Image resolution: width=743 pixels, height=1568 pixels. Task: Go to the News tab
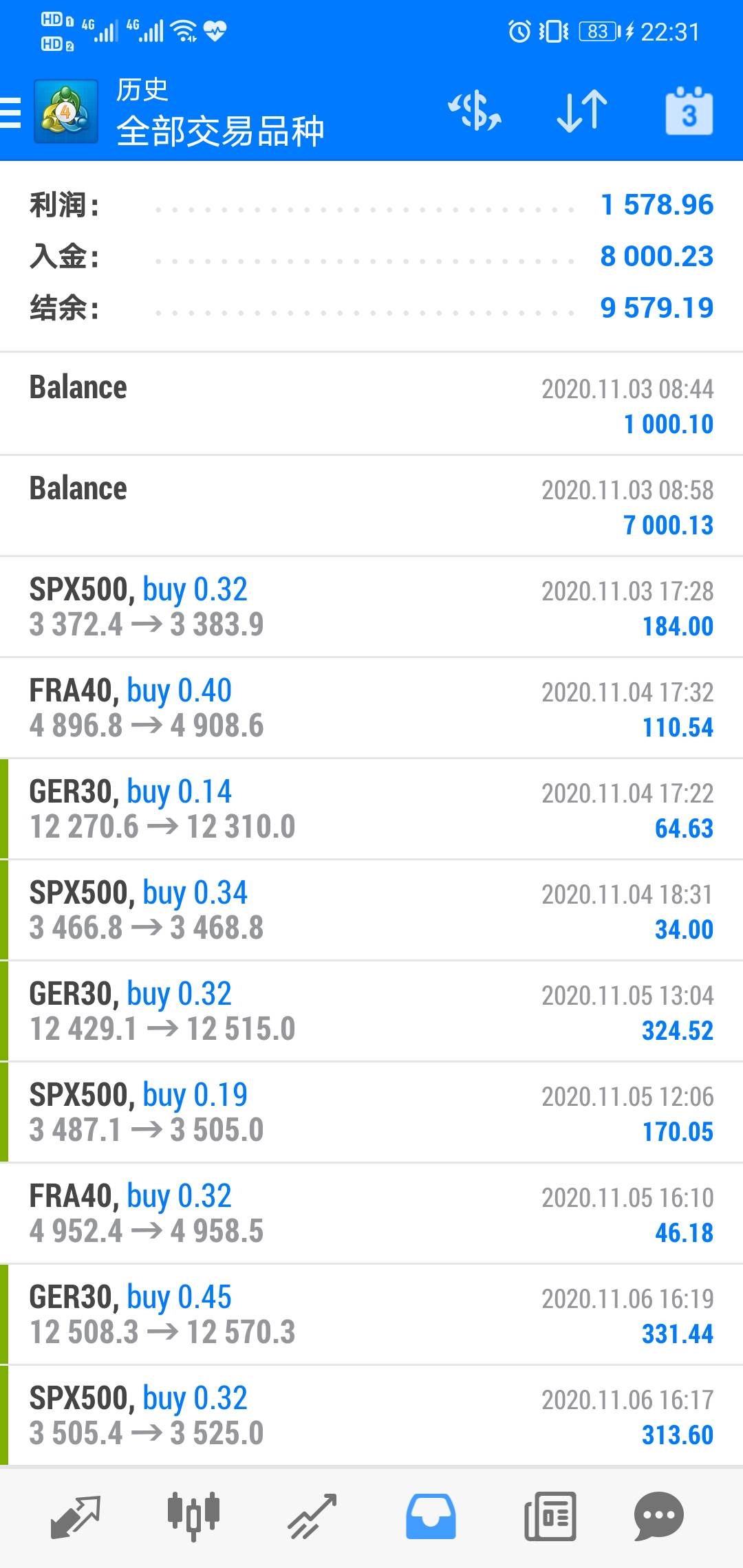coord(550,1517)
